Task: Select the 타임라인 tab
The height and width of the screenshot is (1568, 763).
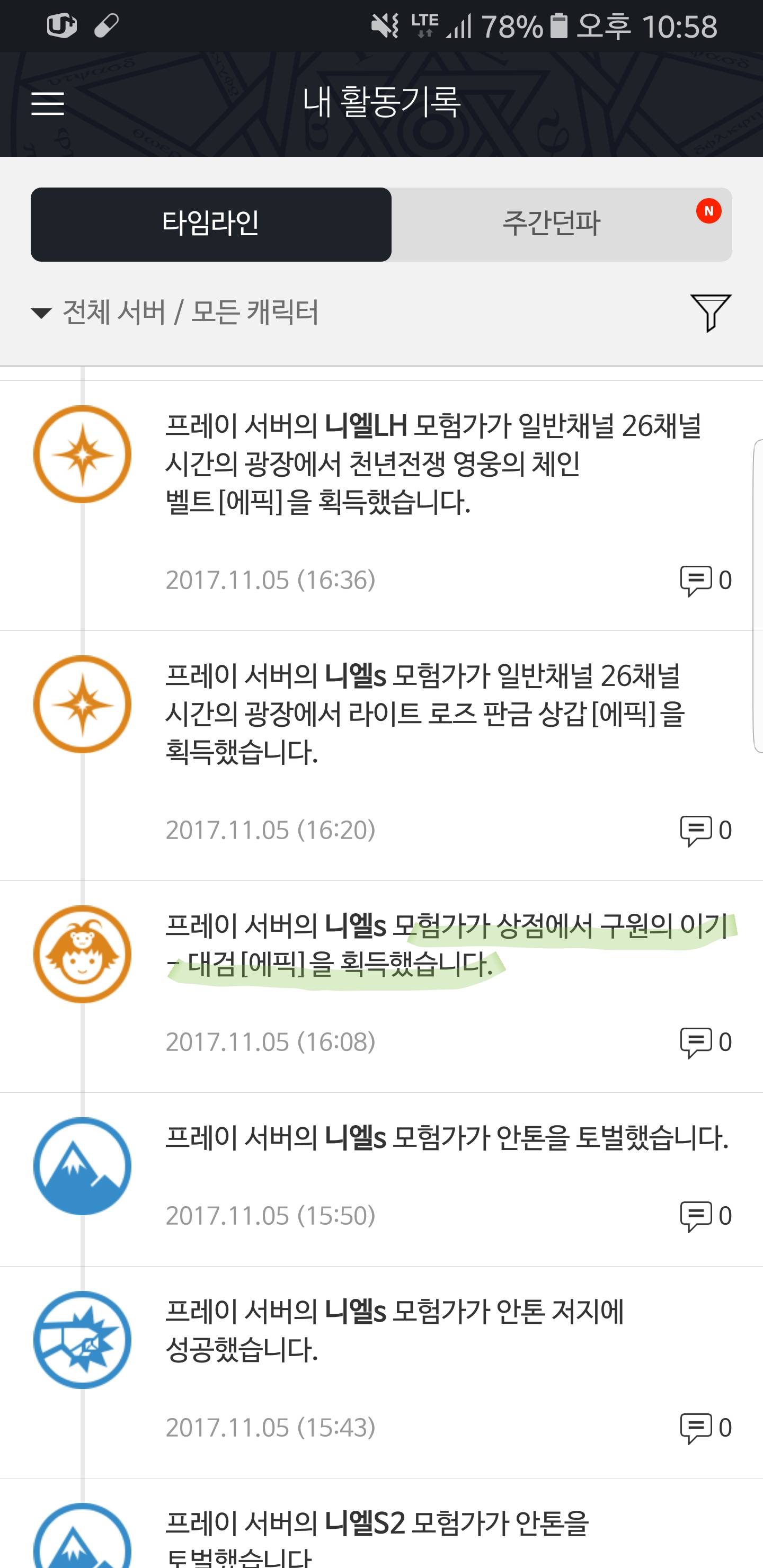Action: [211, 224]
